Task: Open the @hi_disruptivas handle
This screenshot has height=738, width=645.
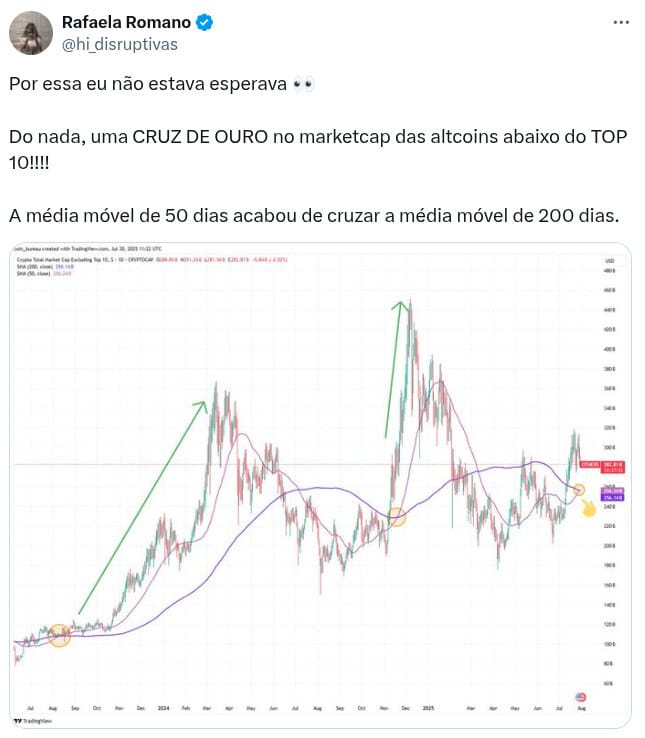Action: click(x=118, y=43)
